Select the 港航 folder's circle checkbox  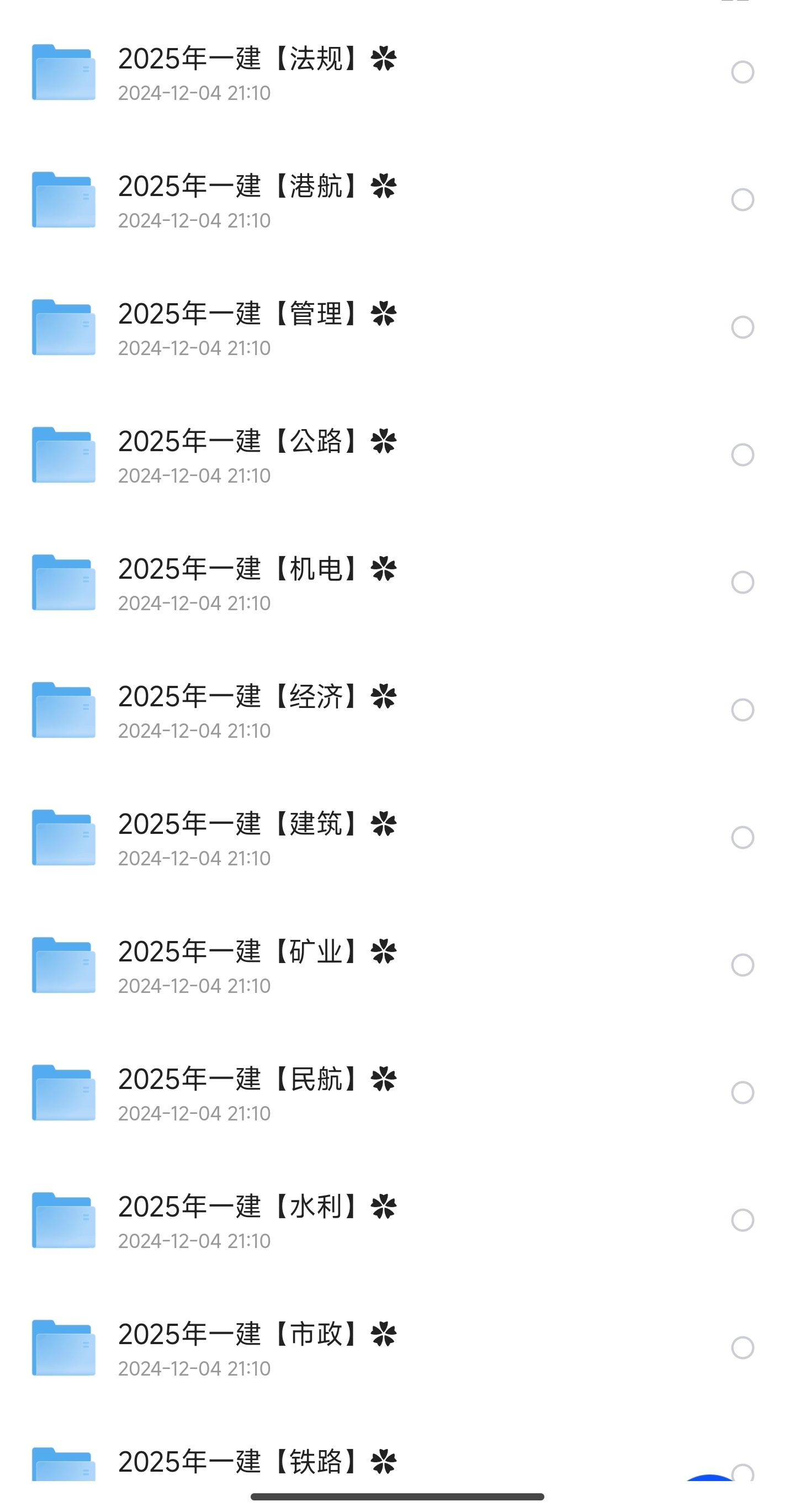[742, 199]
